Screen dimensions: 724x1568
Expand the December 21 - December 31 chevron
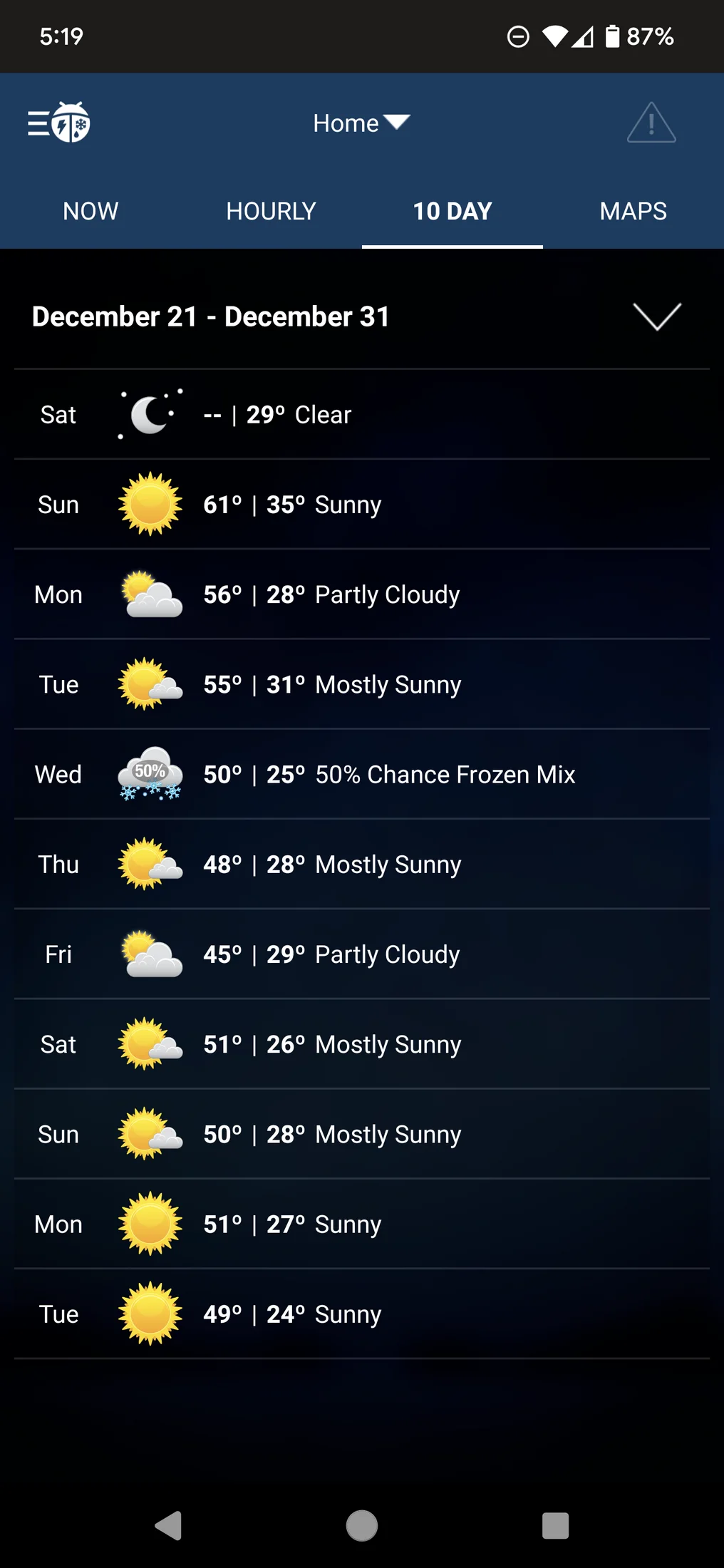[x=656, y=316]
